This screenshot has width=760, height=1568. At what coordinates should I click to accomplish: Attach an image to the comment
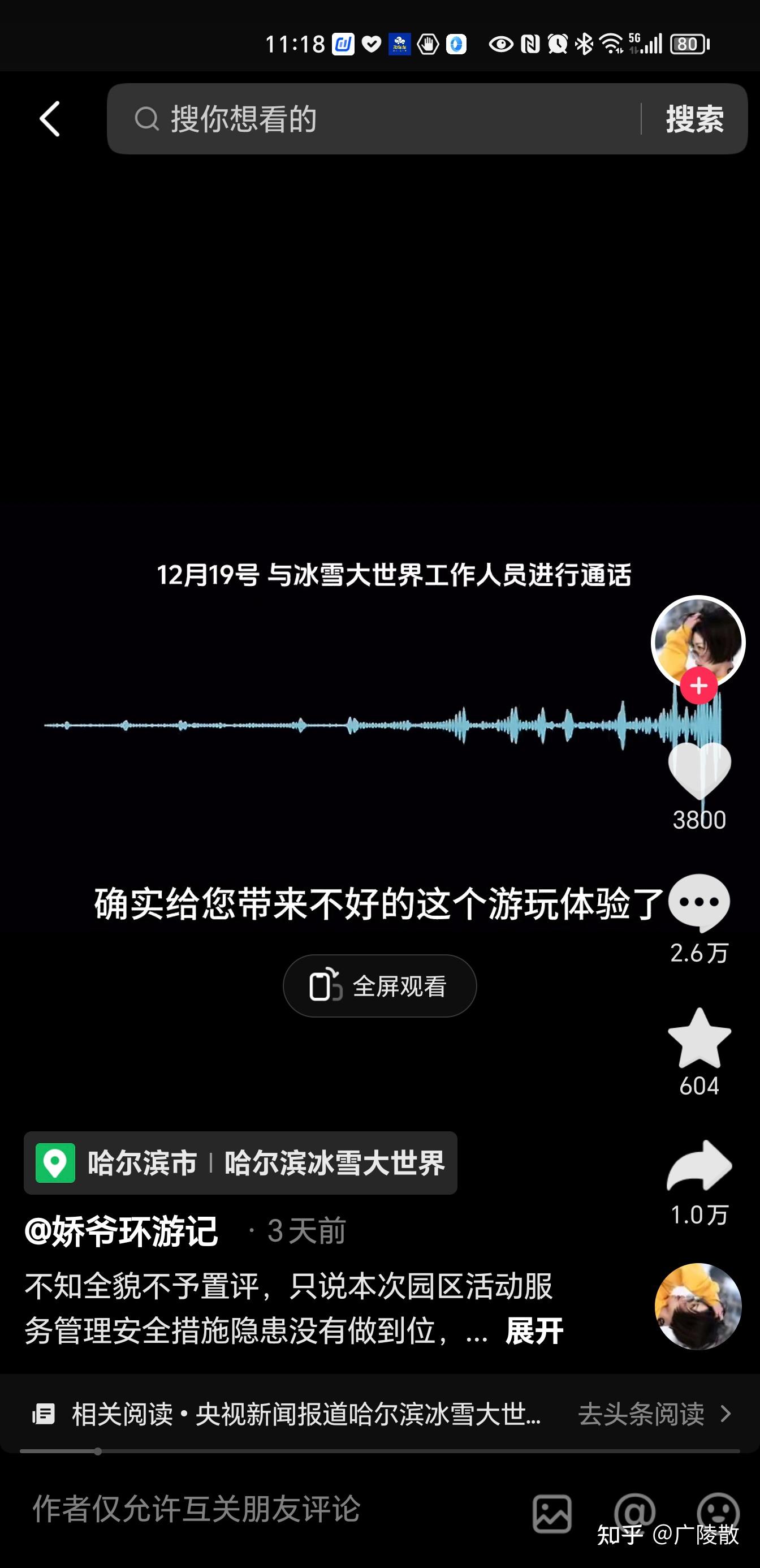point(552,1513)
